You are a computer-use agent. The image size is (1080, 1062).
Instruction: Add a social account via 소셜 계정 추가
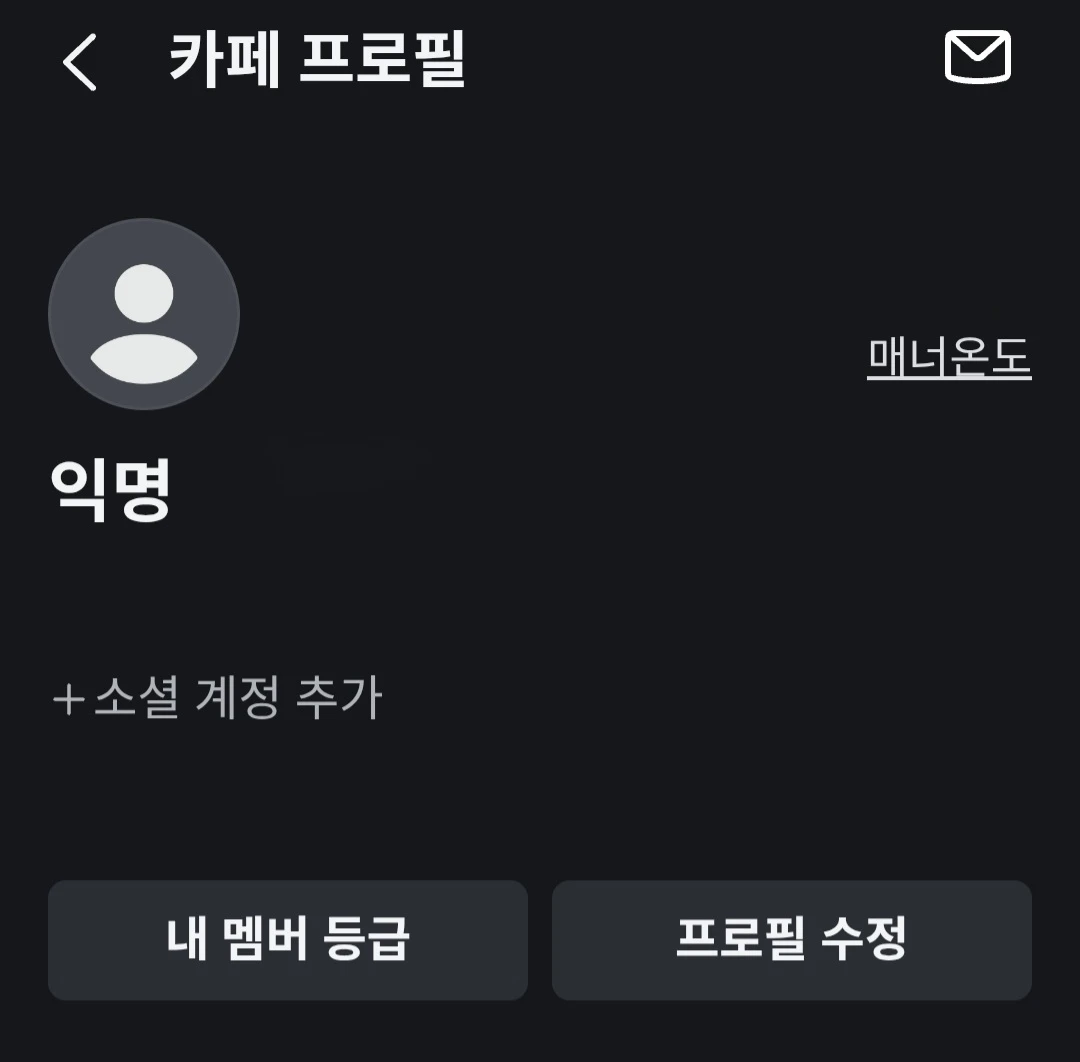(217, 698)
